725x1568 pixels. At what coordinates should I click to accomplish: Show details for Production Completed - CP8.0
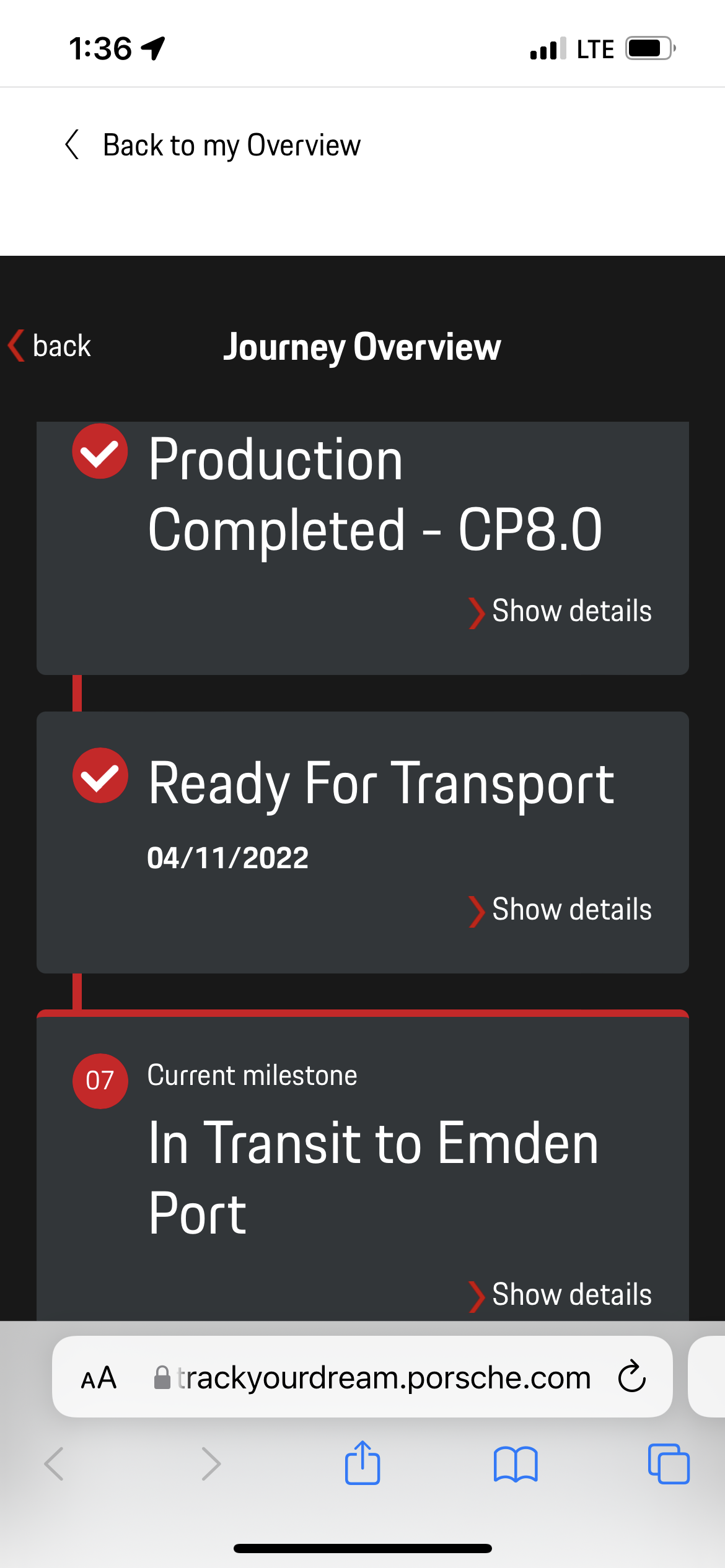coord(560,611)
